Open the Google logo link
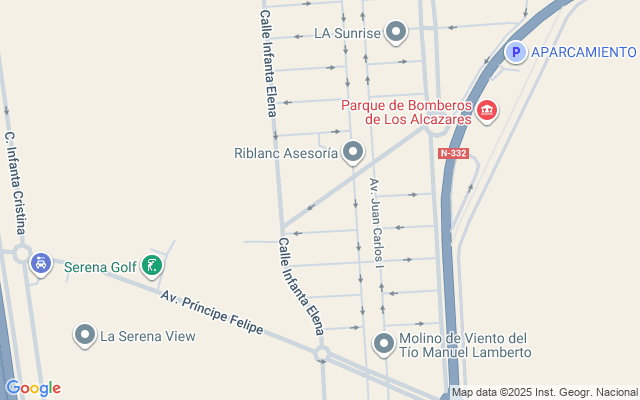 [x=33, y=388]
